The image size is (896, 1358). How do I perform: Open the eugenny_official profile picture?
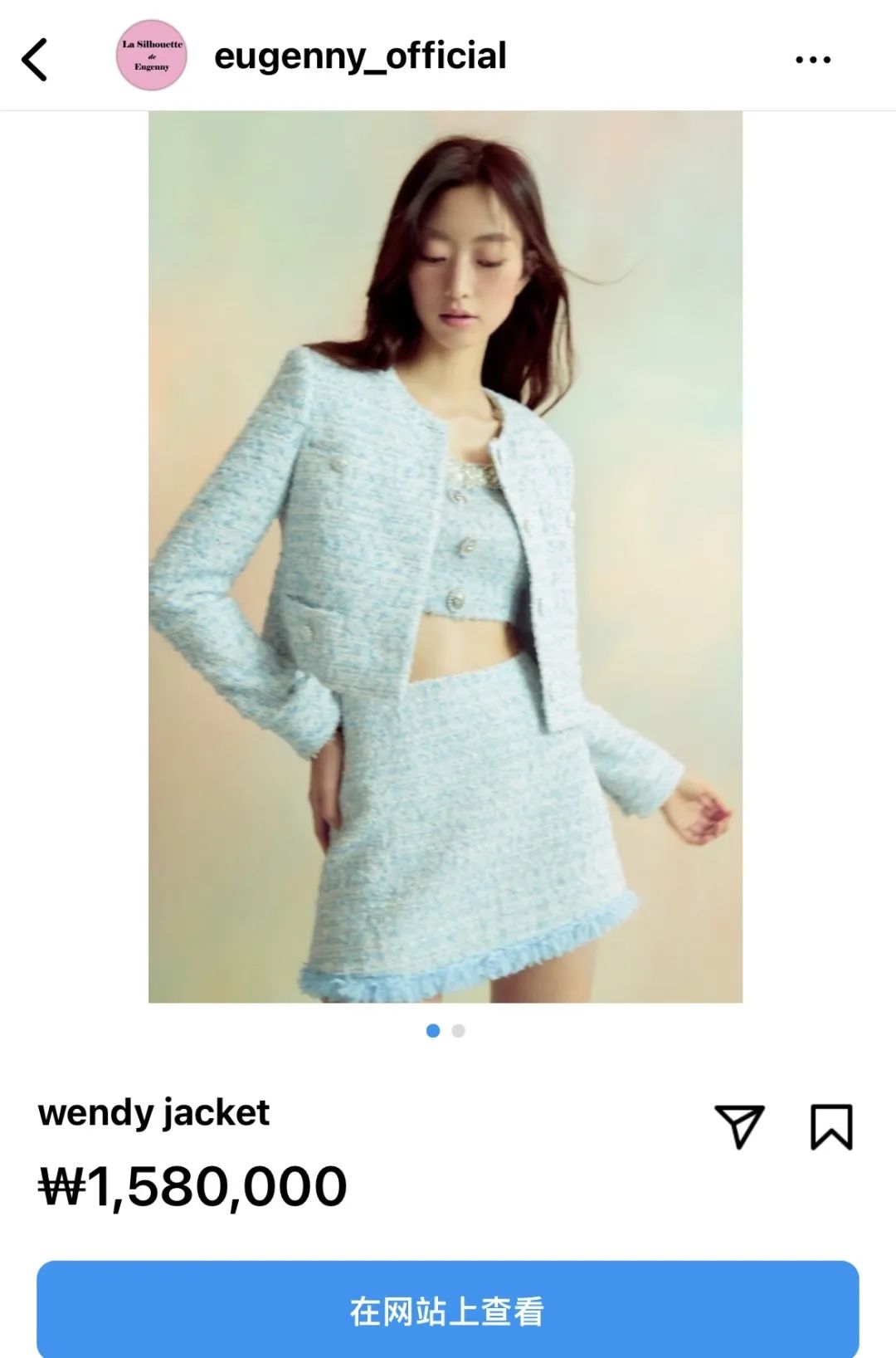(151, 56)
